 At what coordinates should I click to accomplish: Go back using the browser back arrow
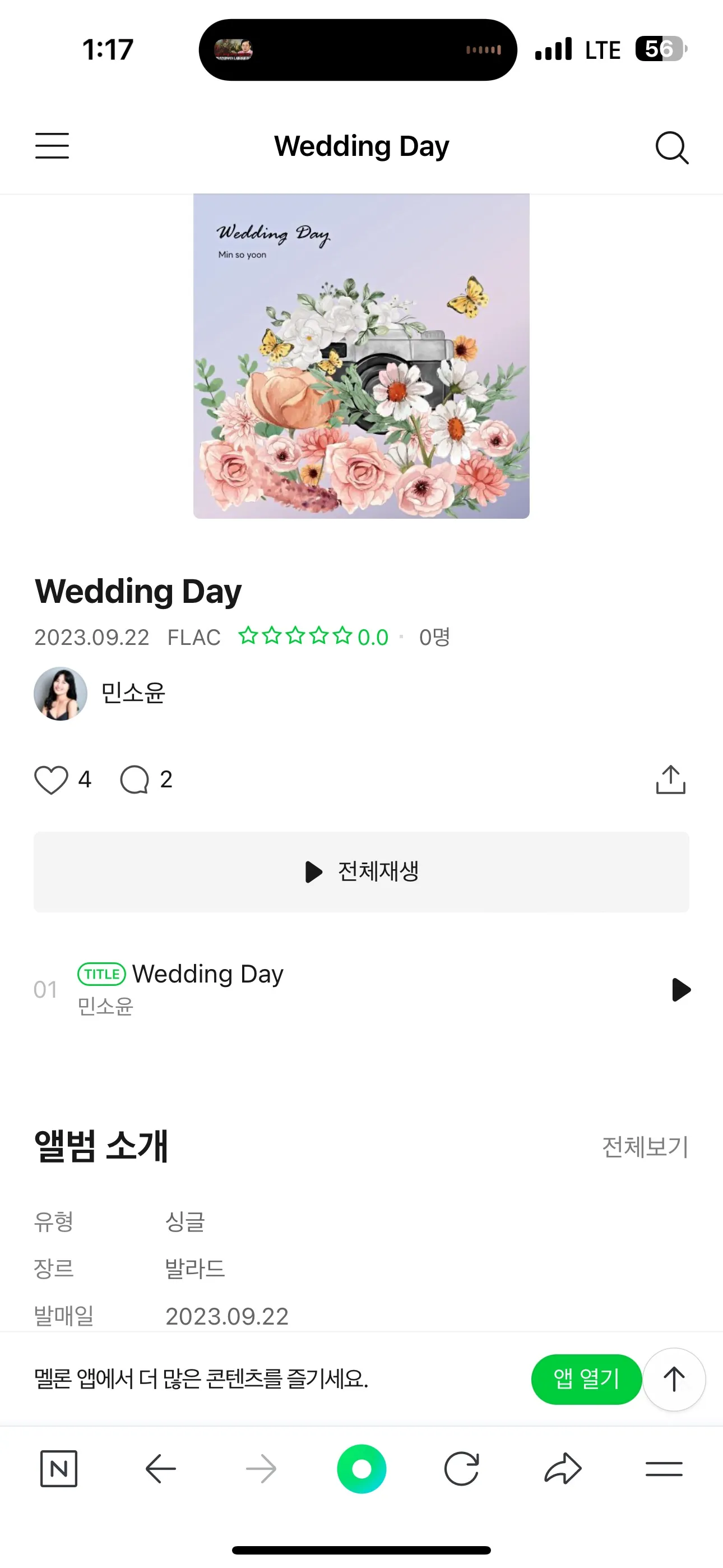(161, 1468)
